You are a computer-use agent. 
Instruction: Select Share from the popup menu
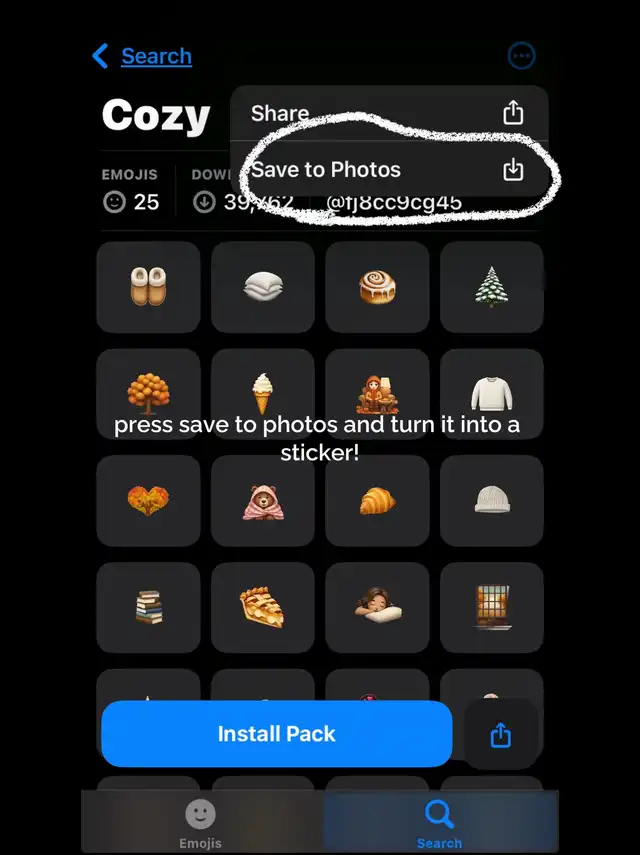[x=388, y=113]
